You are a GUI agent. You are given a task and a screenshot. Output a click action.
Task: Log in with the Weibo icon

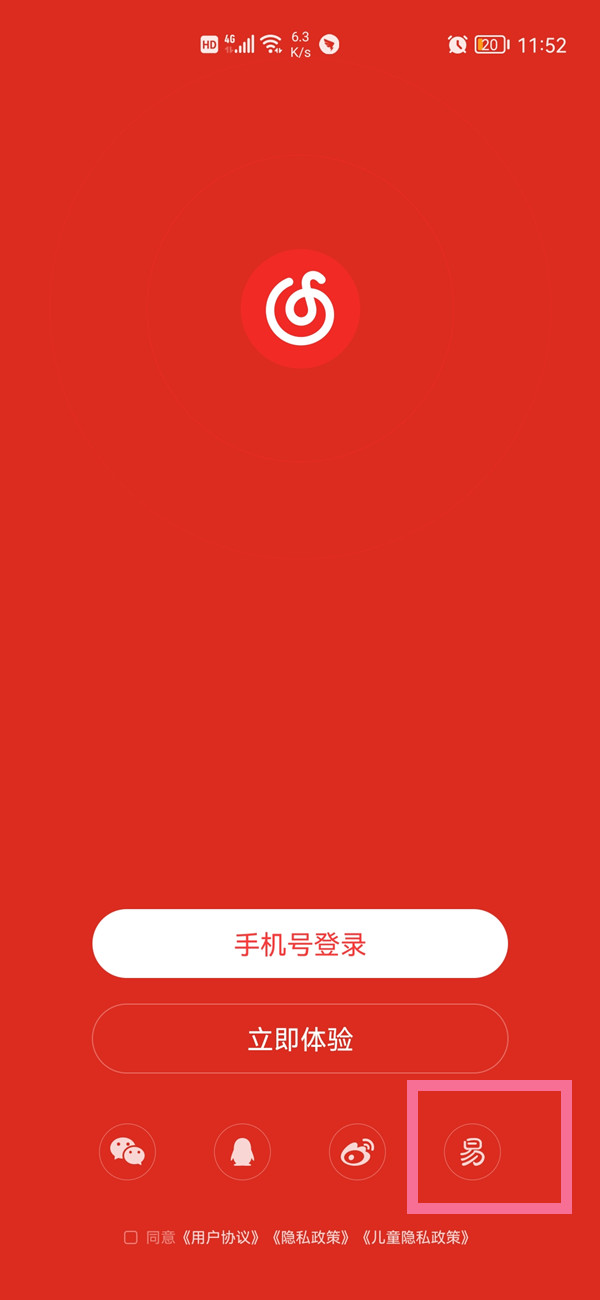click(x=357, y=1152)
